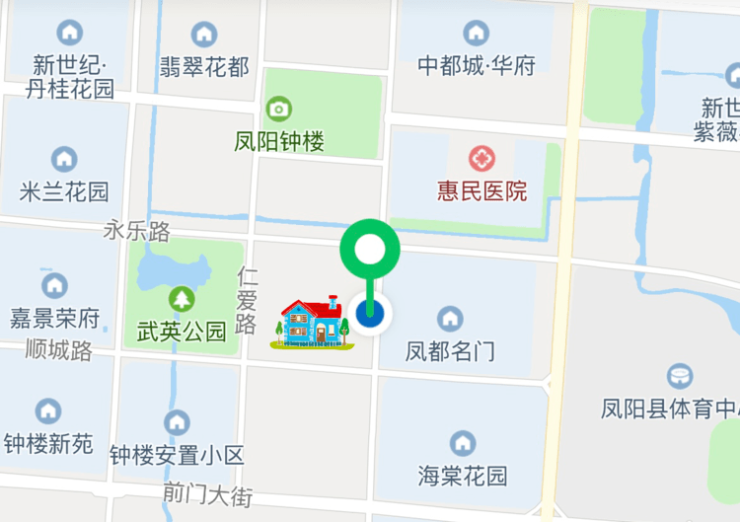Select the 武英公园 park marker
This screenshot has width=740, height=522.
pyautogui.click(x=182, y=298)
